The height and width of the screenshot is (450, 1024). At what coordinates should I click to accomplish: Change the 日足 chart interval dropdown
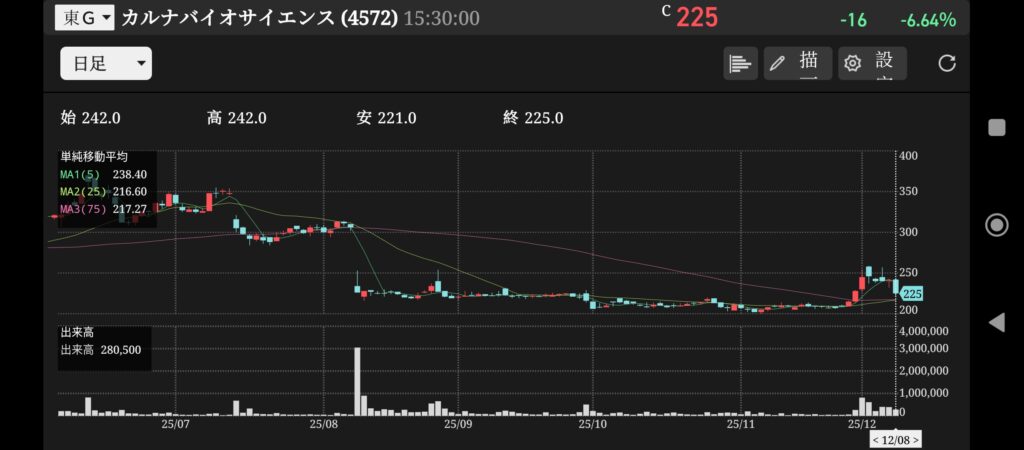(x=105, y=64)
